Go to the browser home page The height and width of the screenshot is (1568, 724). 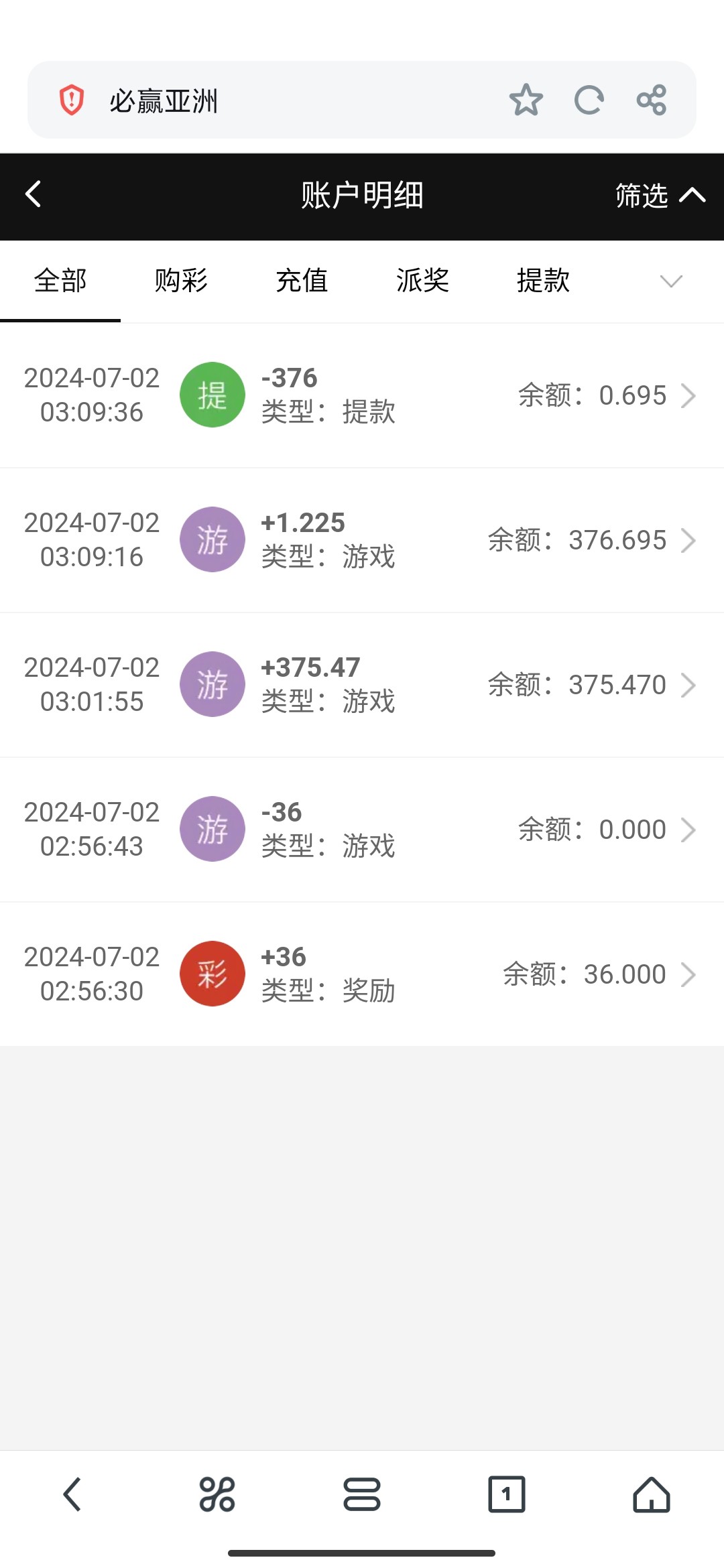(652, 1494)
